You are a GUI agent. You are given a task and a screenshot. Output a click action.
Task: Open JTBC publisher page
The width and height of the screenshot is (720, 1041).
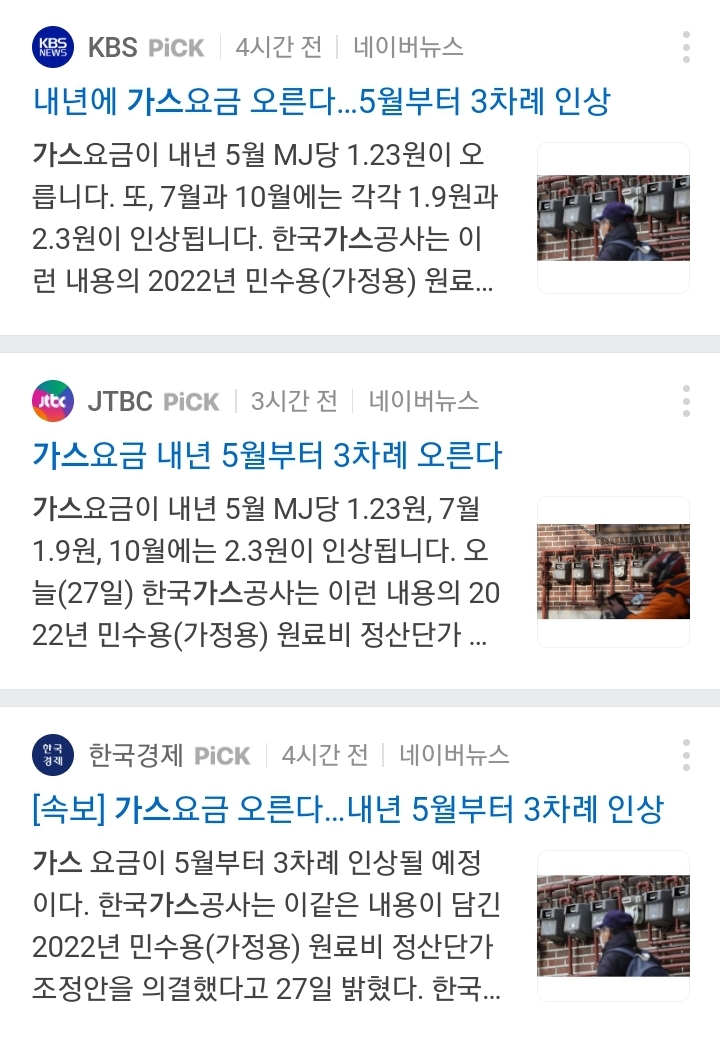[x=120, y=401]
